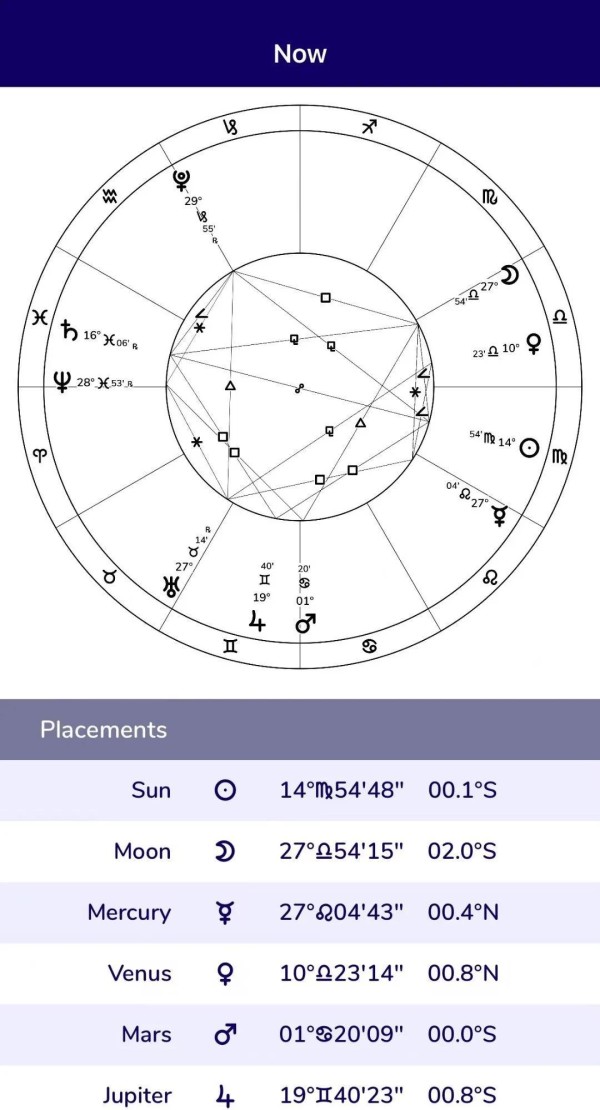Tap the Mars placement row
Image resolution: width=600 pixels, height=1110 pixels.
pyautogui.click(x=300, y=1034)
